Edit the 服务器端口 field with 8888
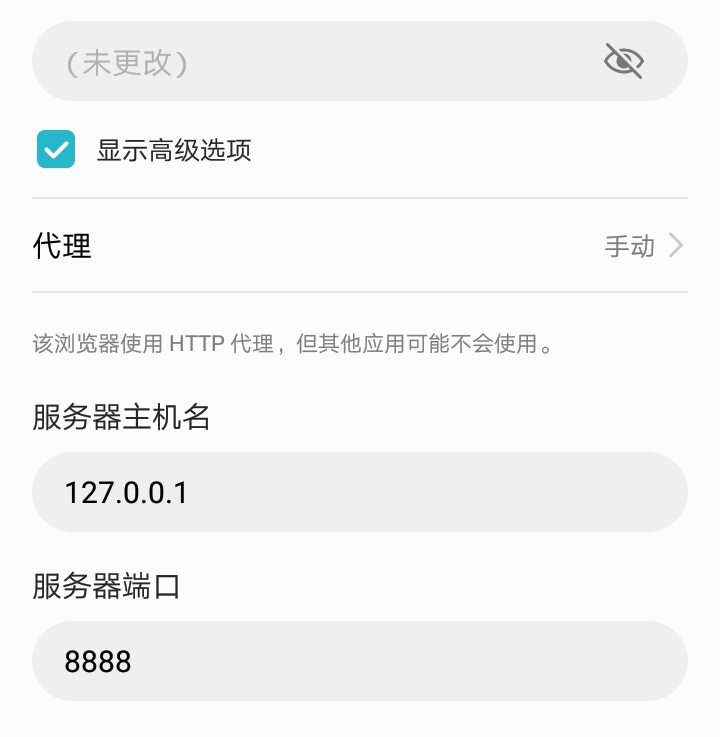This screenshot has height=737, width=720. click(x=360, y=661)
